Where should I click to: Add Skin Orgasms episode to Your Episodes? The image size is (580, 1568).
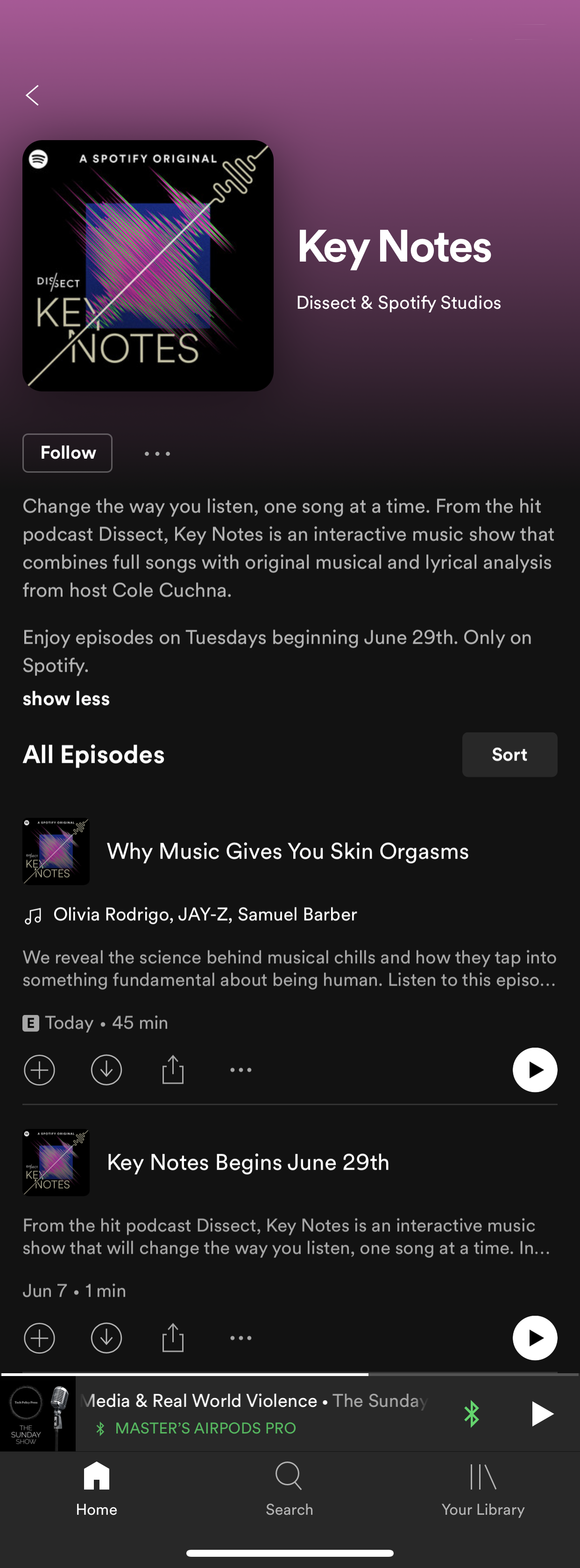[40, 1070]
